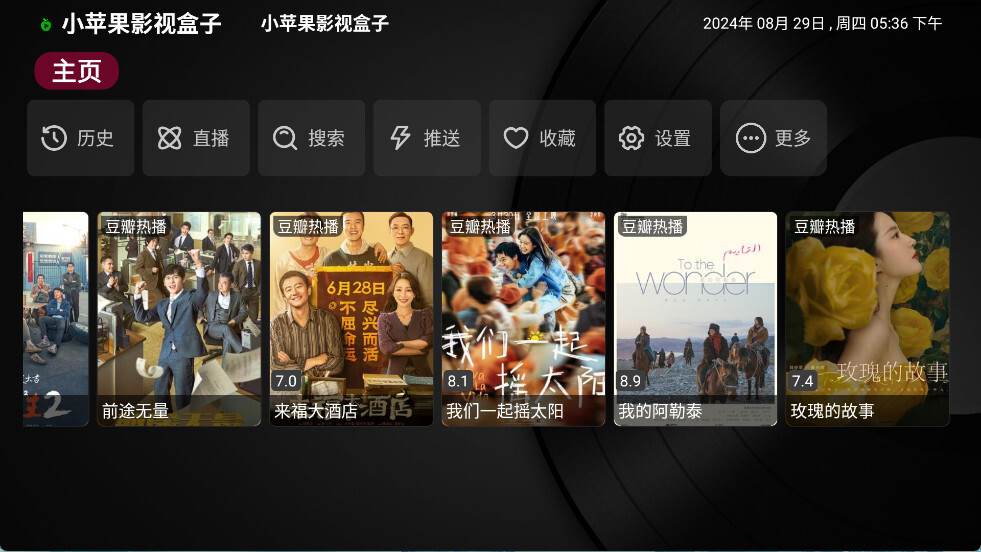Open the 玫瑰的故事 poster card
The height and width of the screenshot is (552, 981).
point(867,318)
